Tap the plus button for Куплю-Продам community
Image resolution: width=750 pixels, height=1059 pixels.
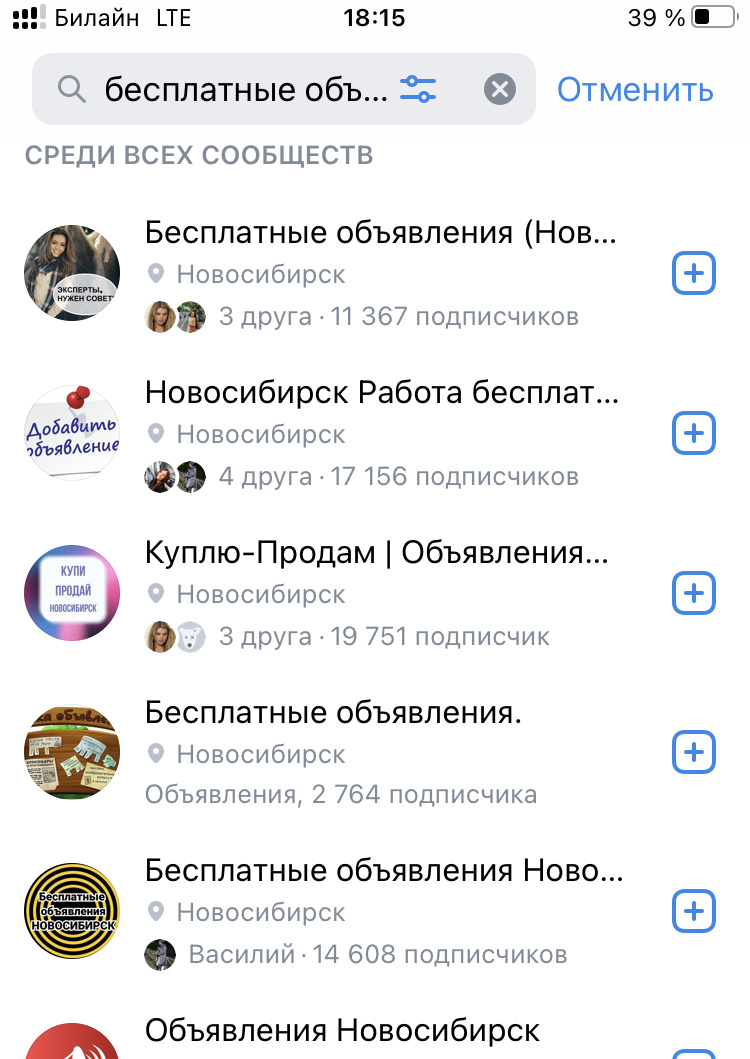(x=693, y=592)
